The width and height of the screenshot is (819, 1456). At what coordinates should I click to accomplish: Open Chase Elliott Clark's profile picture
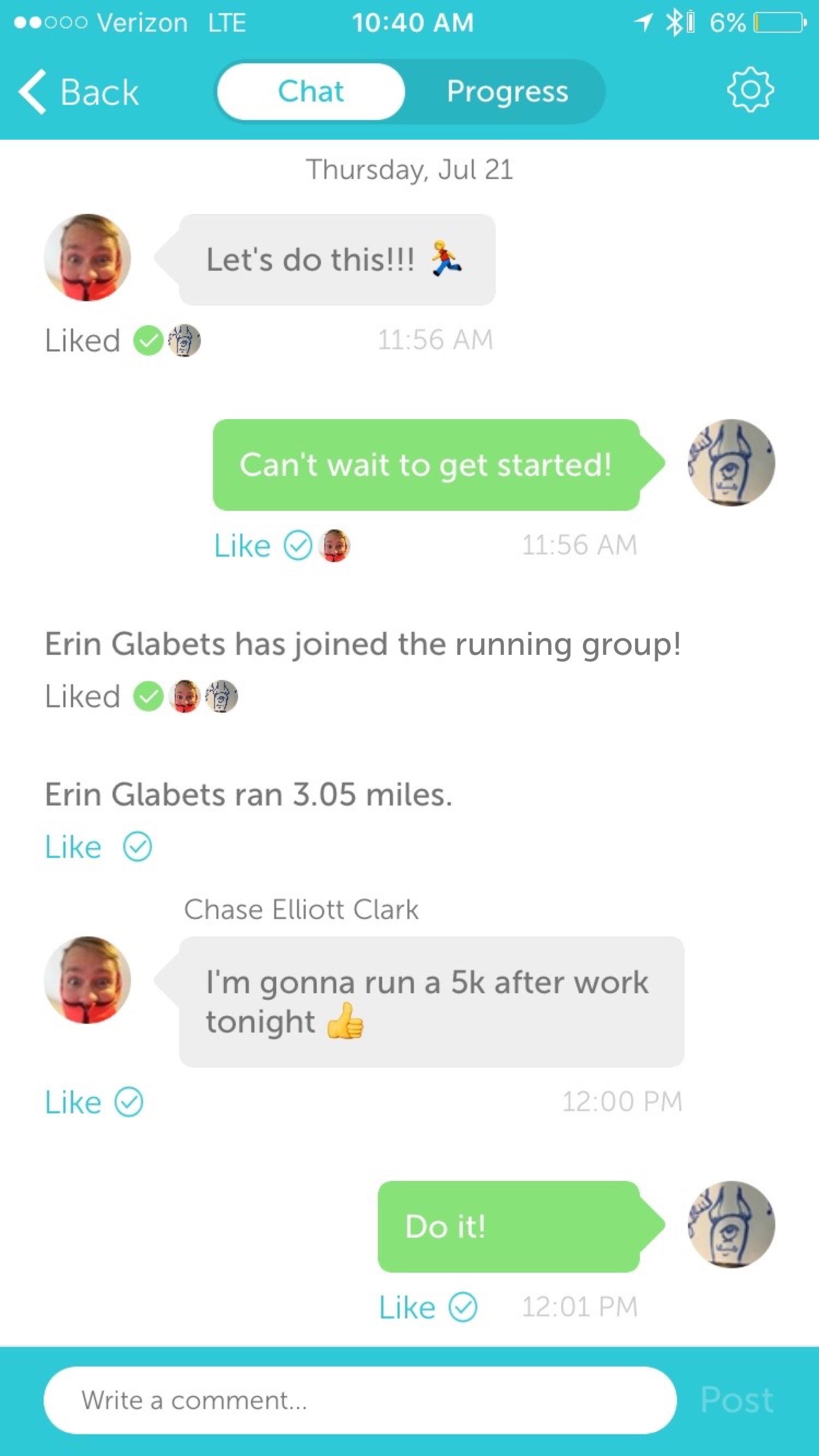click(x=88, y=980)
